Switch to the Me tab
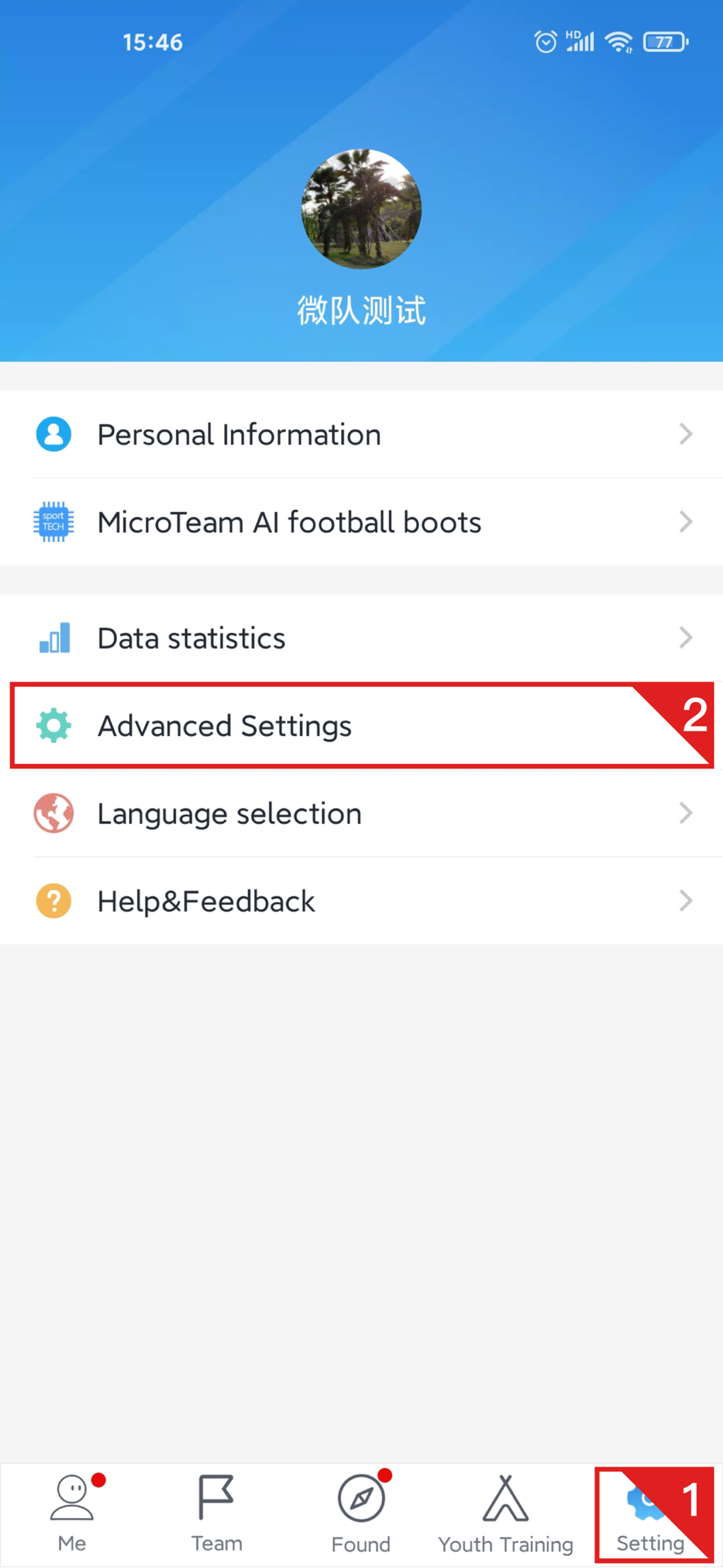Viewport: 723px width, 1568px height. 72,1514
